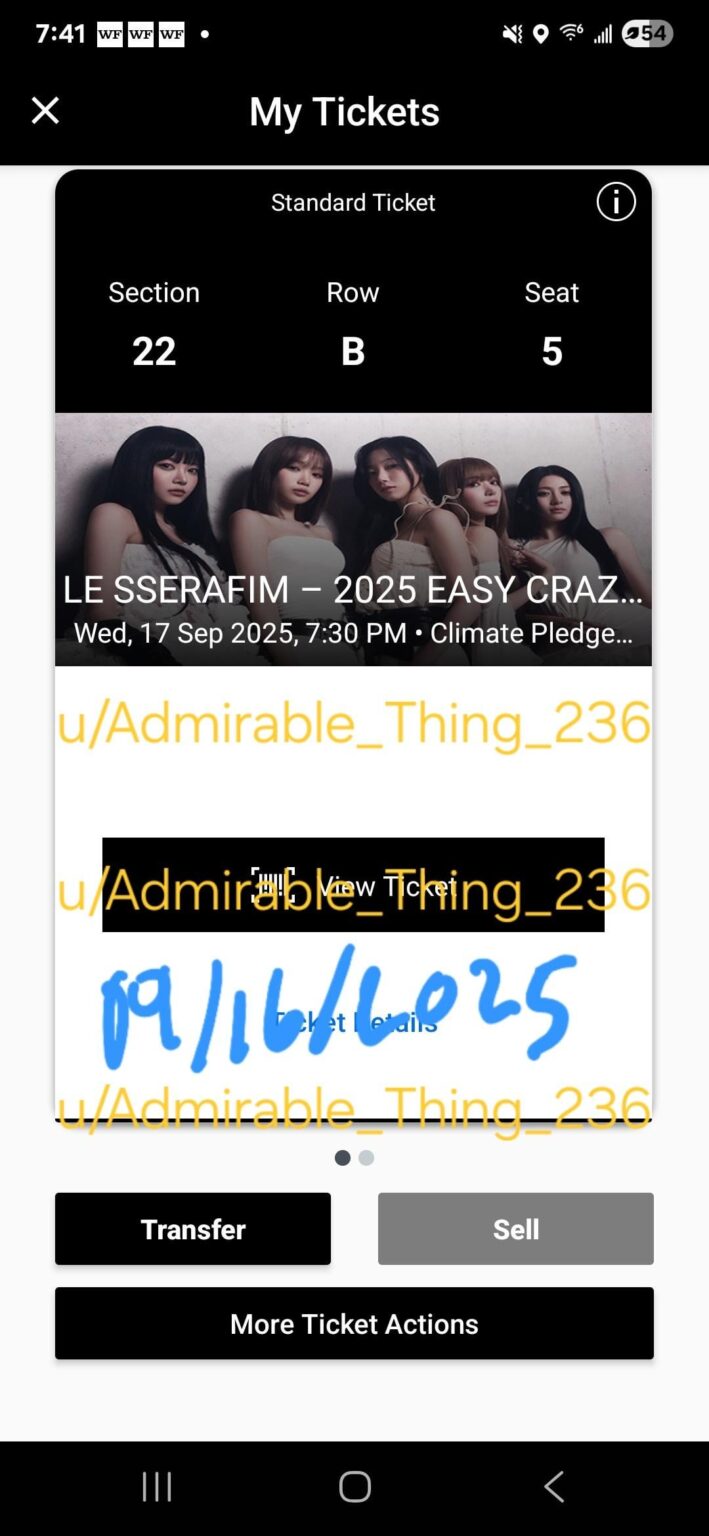Transfer this ticket

[x=193, y=1229]
